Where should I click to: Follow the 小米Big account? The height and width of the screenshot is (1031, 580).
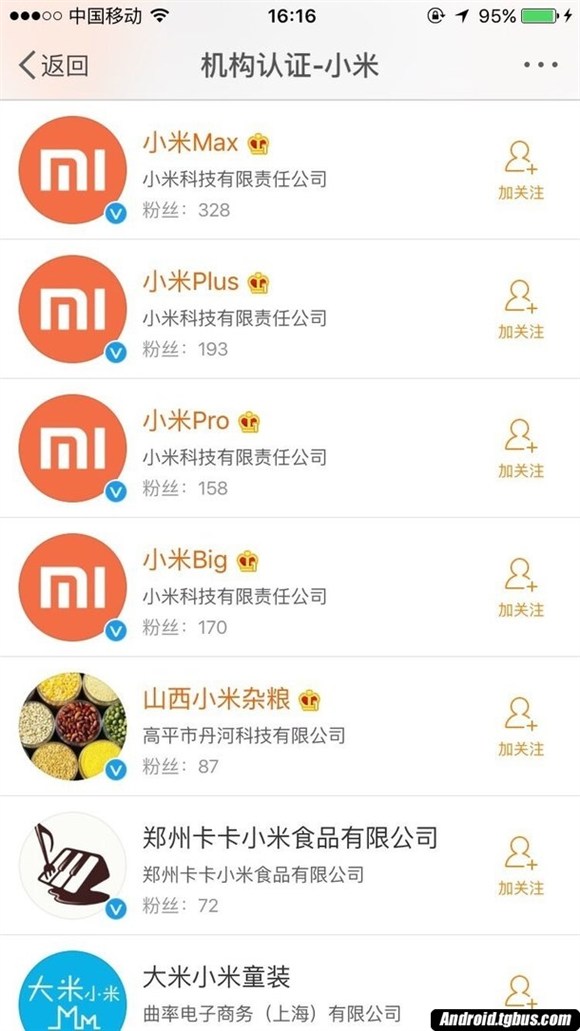[521, 588]
